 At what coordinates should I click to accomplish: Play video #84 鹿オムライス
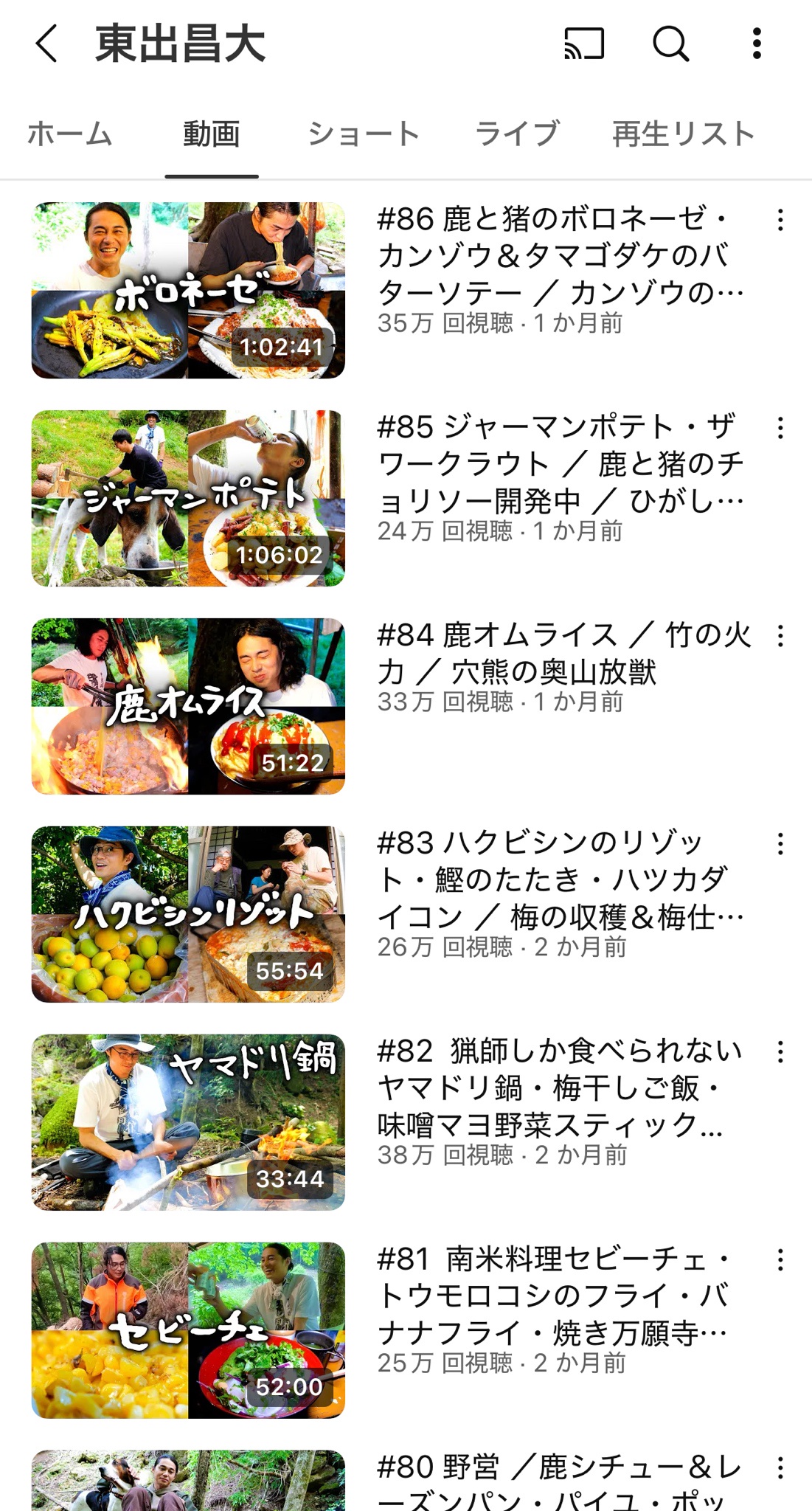coord(188,707)
